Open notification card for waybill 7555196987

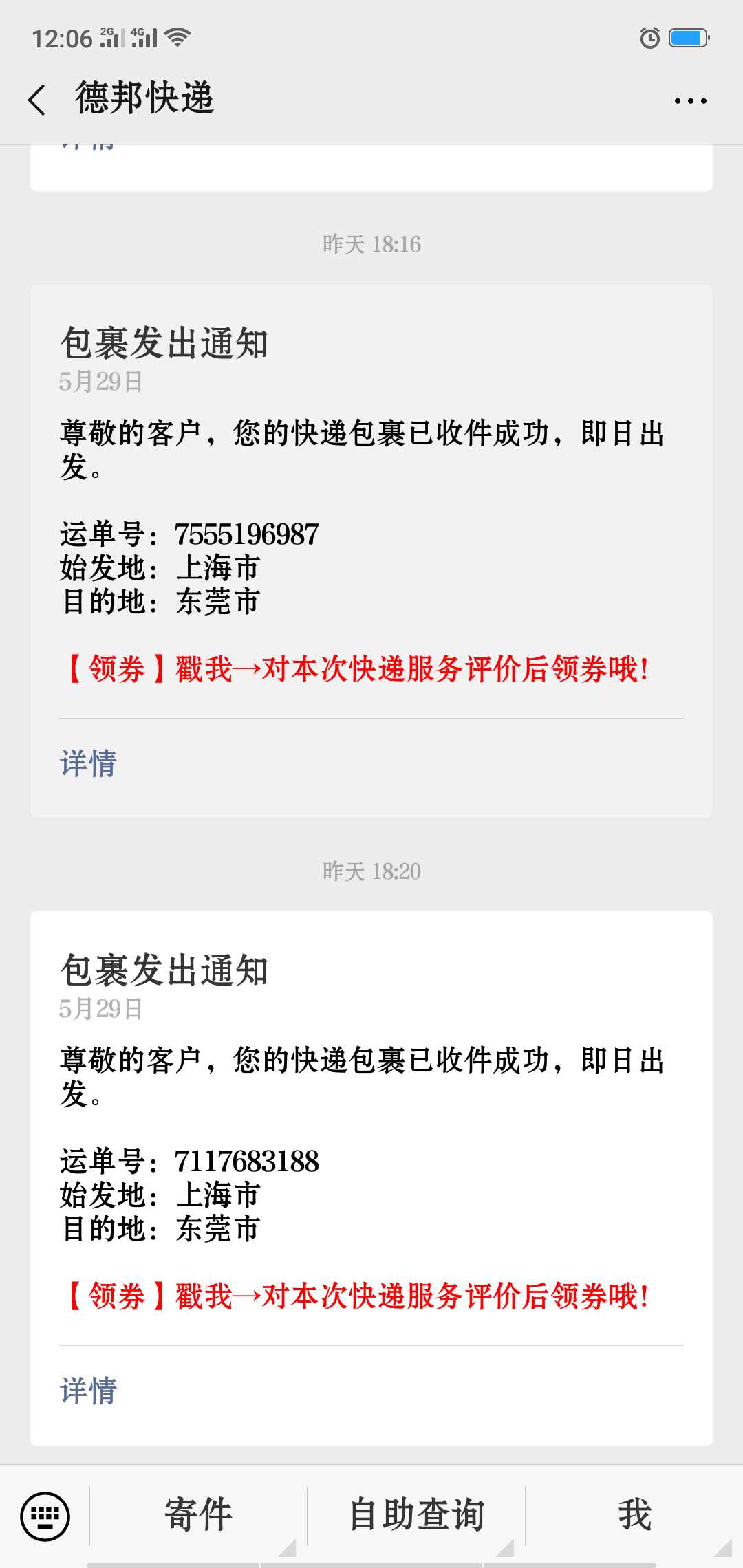pos(371,552)
